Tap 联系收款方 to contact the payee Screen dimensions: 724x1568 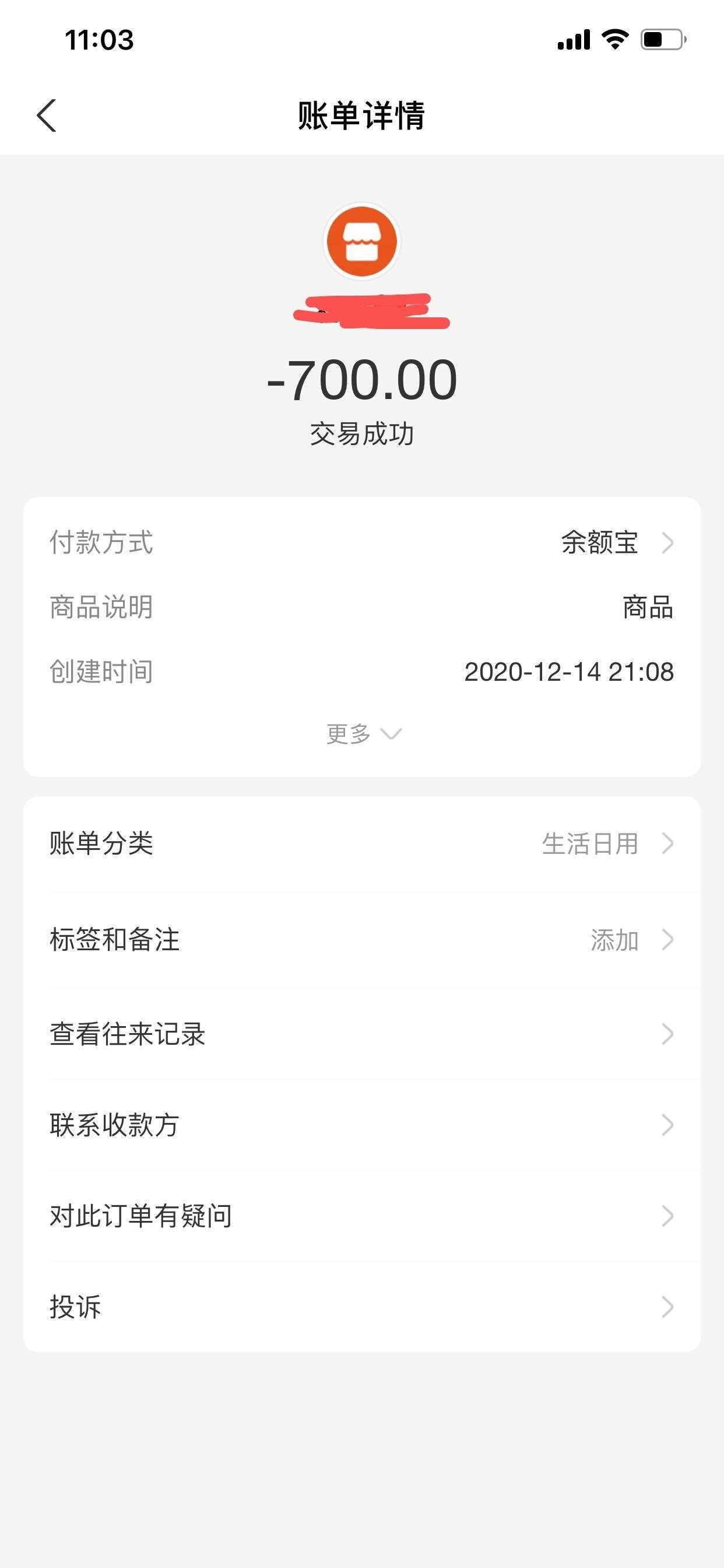(x=362, y=1125)
